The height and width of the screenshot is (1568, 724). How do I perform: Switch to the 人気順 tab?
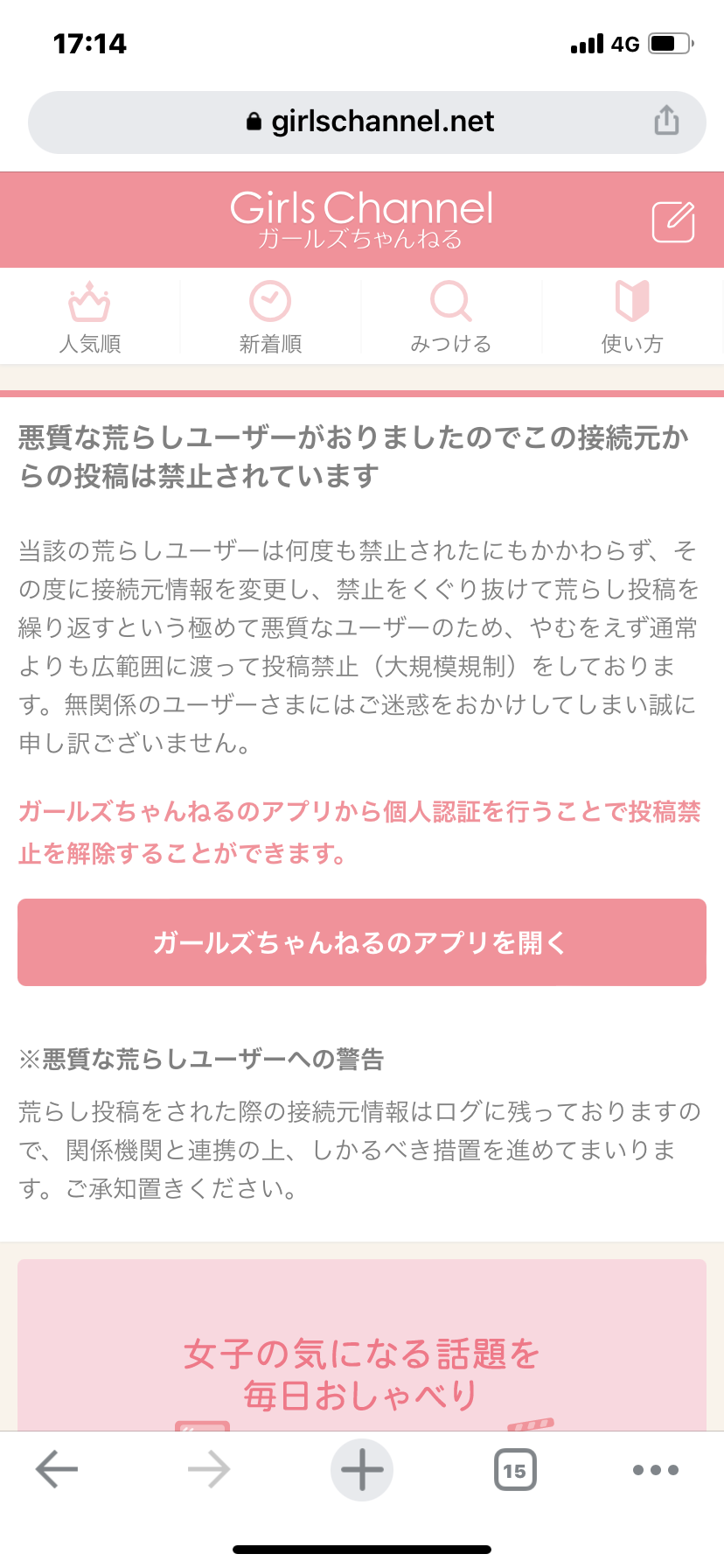[90, 318]
